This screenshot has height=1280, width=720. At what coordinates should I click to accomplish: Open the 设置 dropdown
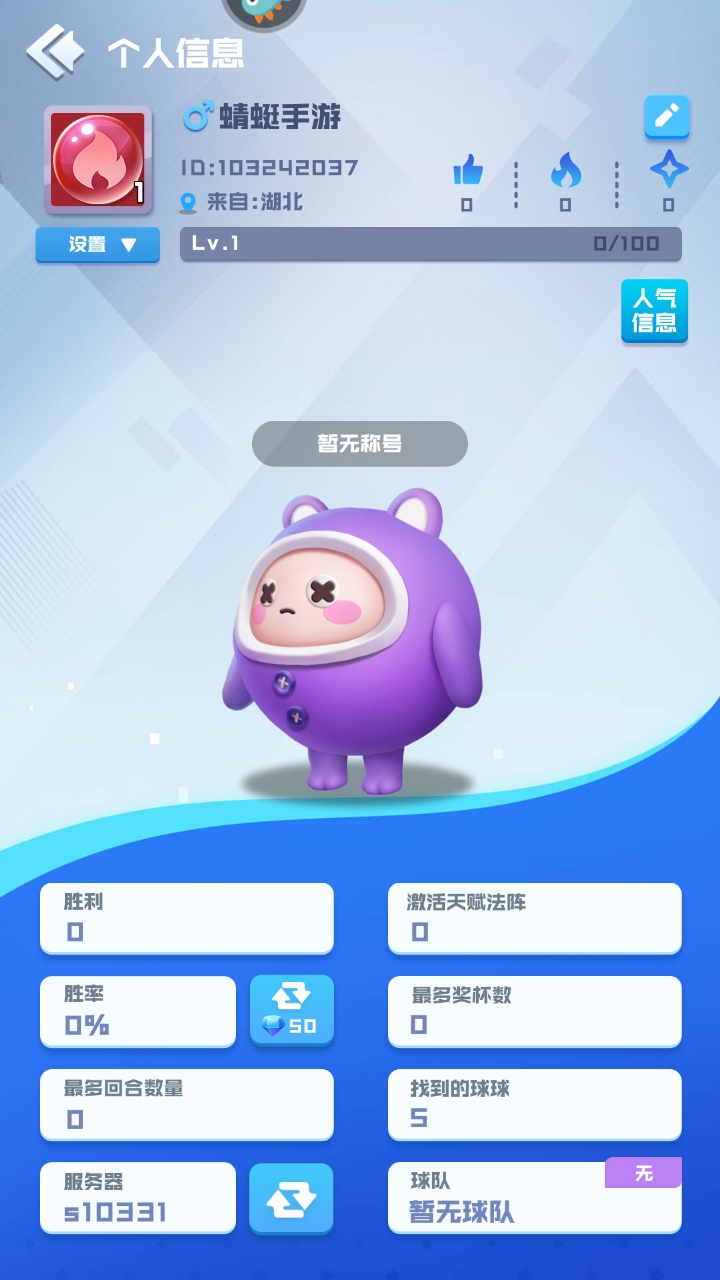[97, 244]
